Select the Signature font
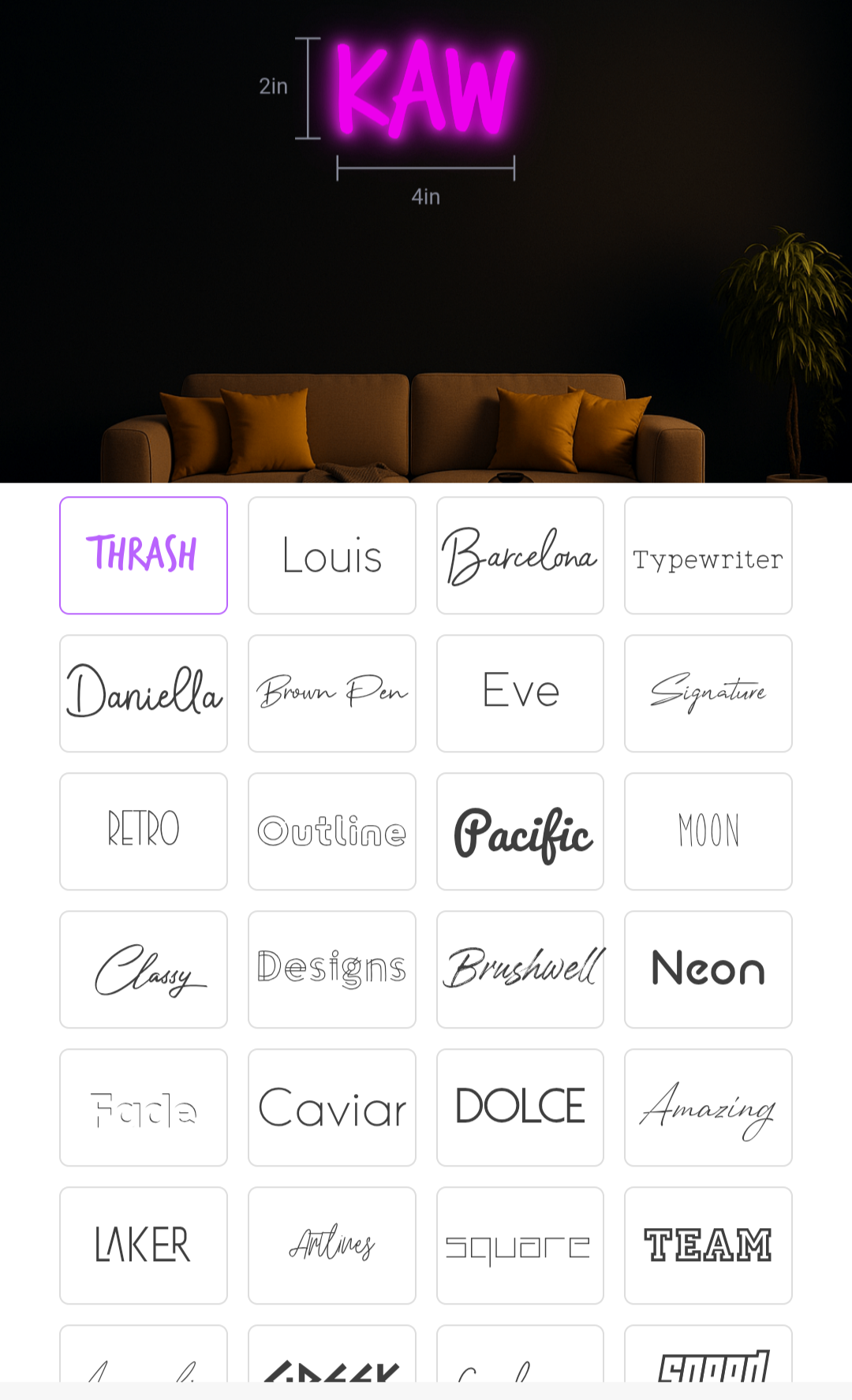 click(708, 693)
